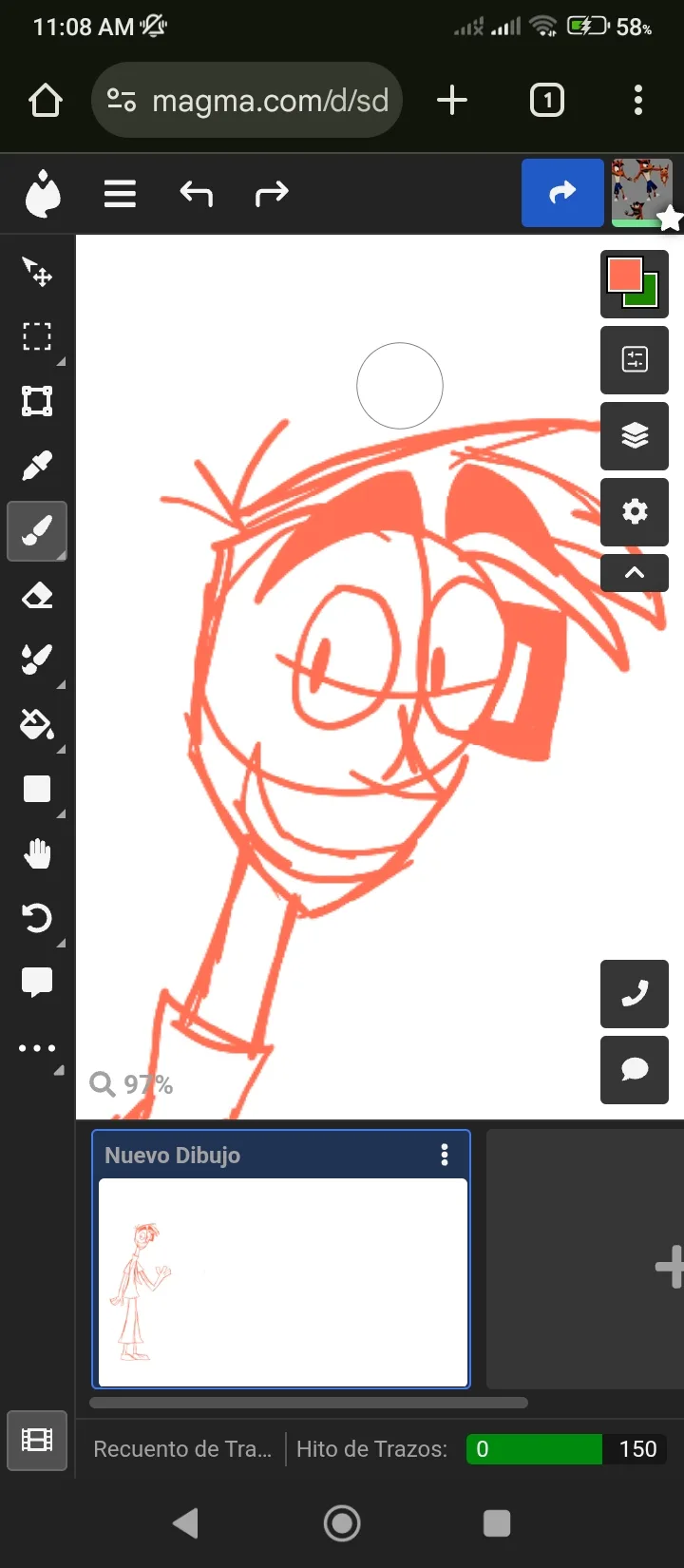Screen dimensions: 684x1568
Task: Toggle the animation filmstrip panel
Action: pos(37,1441)
